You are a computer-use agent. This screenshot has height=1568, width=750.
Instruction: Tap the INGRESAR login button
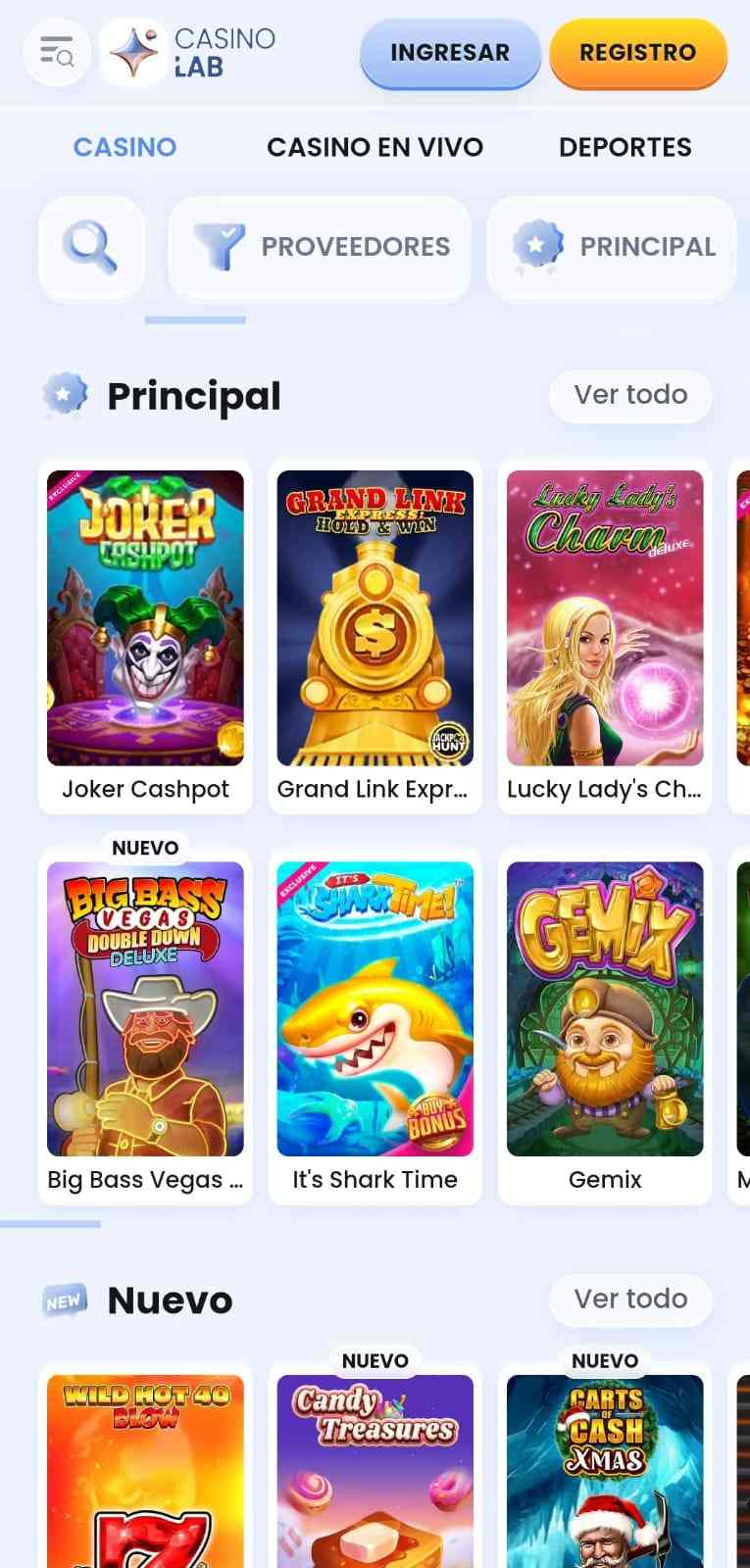pos(450,53)
